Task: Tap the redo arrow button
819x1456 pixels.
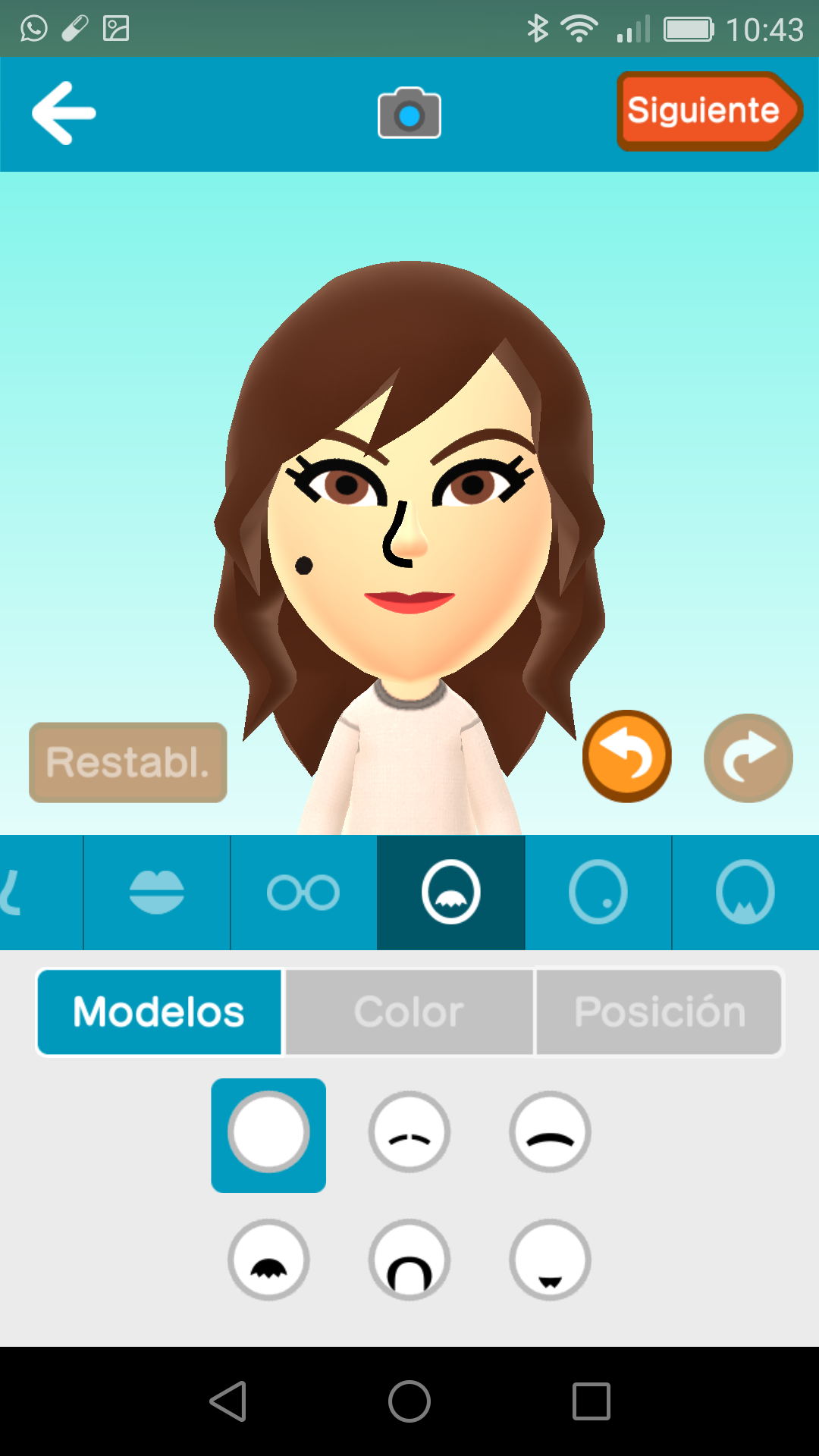Action: click(748, 758)
